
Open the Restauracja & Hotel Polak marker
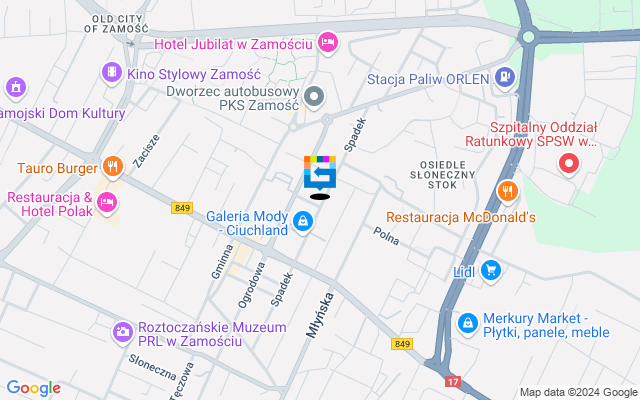106,203
